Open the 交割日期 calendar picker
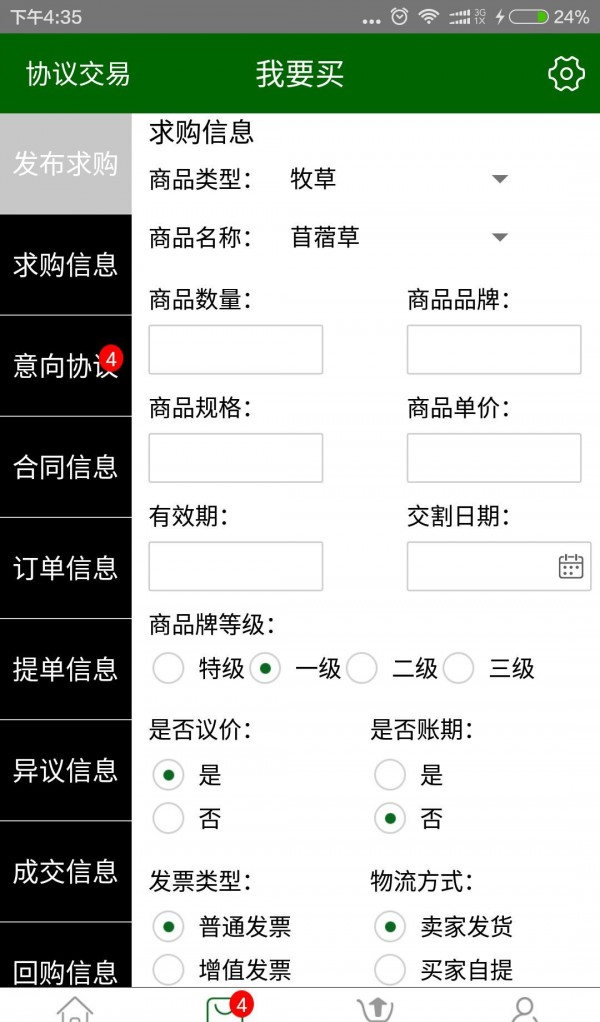600x1022 pixels. [570, 566]
